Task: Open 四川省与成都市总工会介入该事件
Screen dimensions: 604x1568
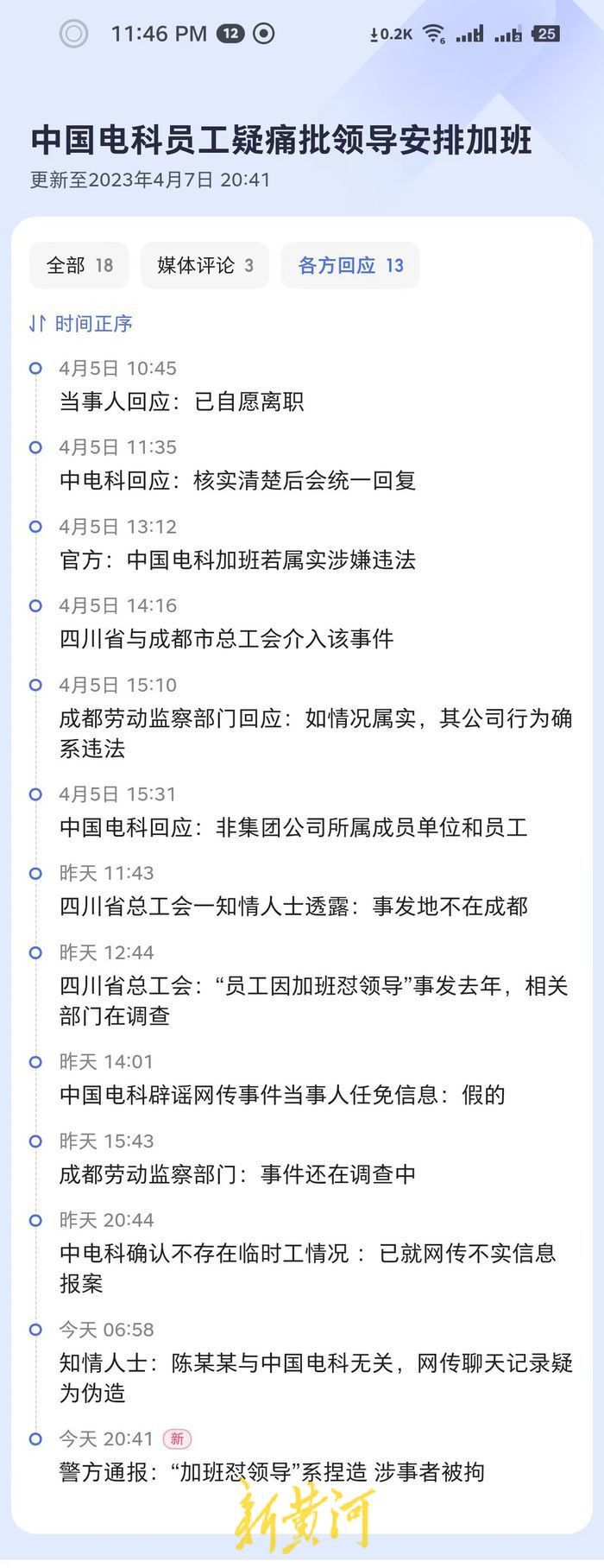Action: (226, 639)
